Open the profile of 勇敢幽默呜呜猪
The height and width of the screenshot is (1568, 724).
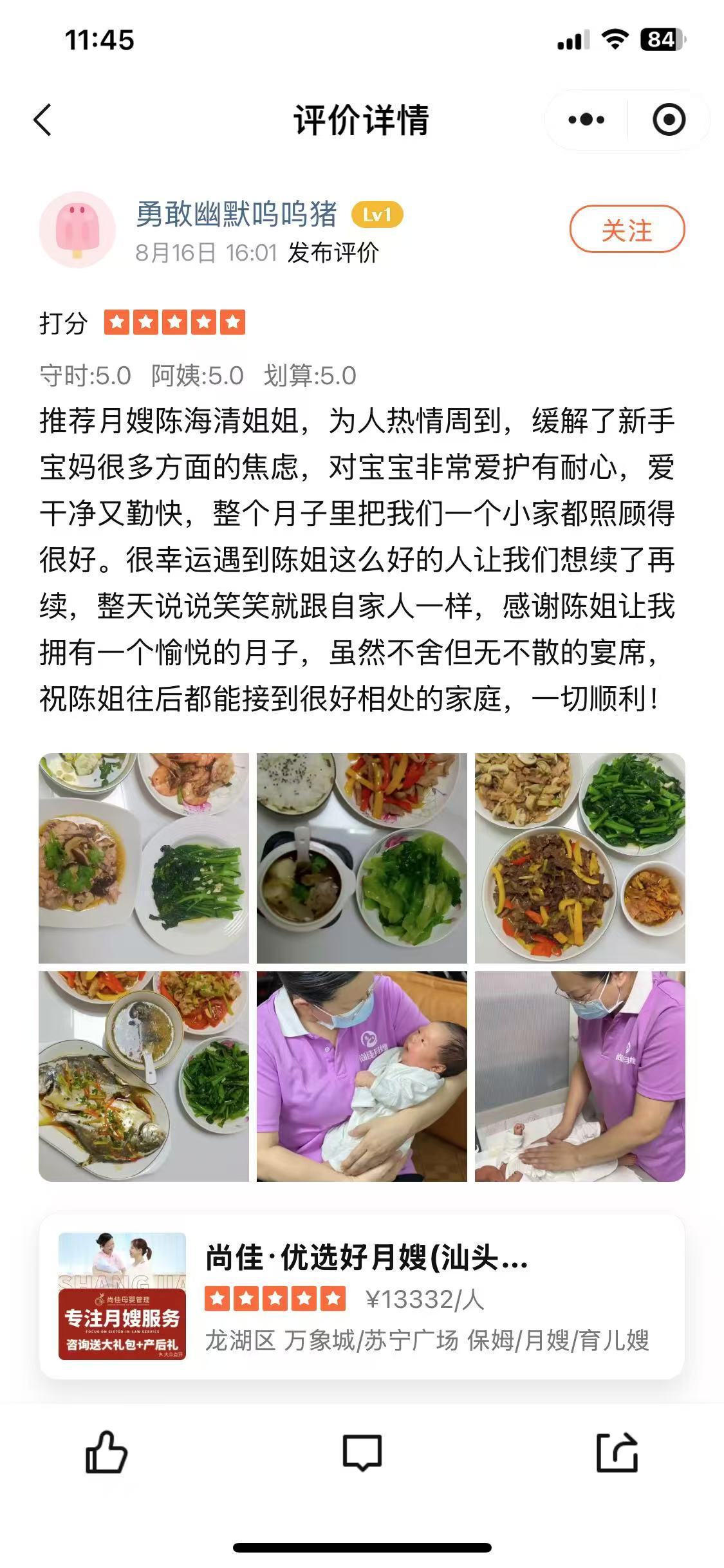pyautogui.click(x=236, y=214)
